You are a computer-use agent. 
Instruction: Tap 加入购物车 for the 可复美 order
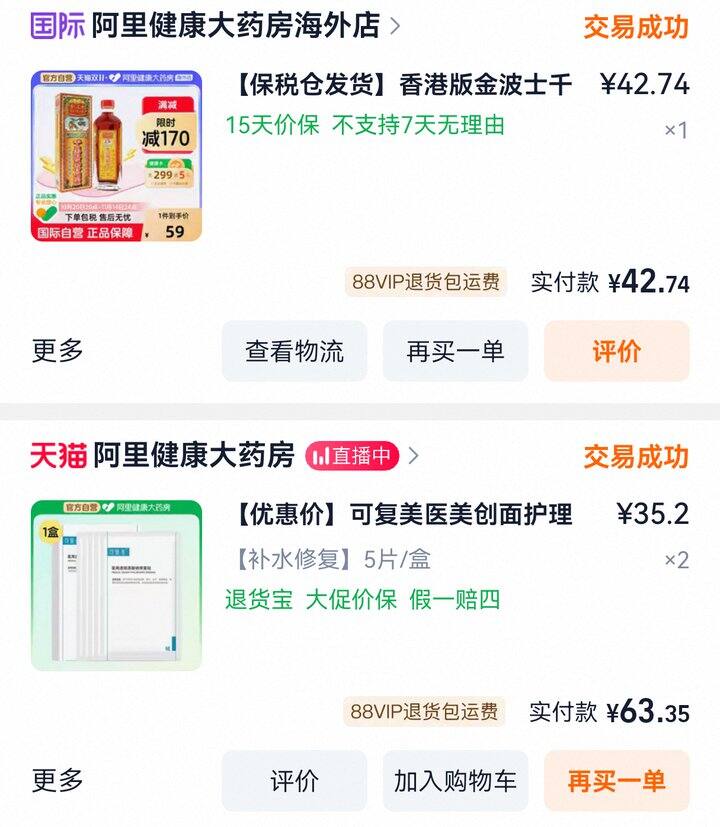[x=455, y=781]
